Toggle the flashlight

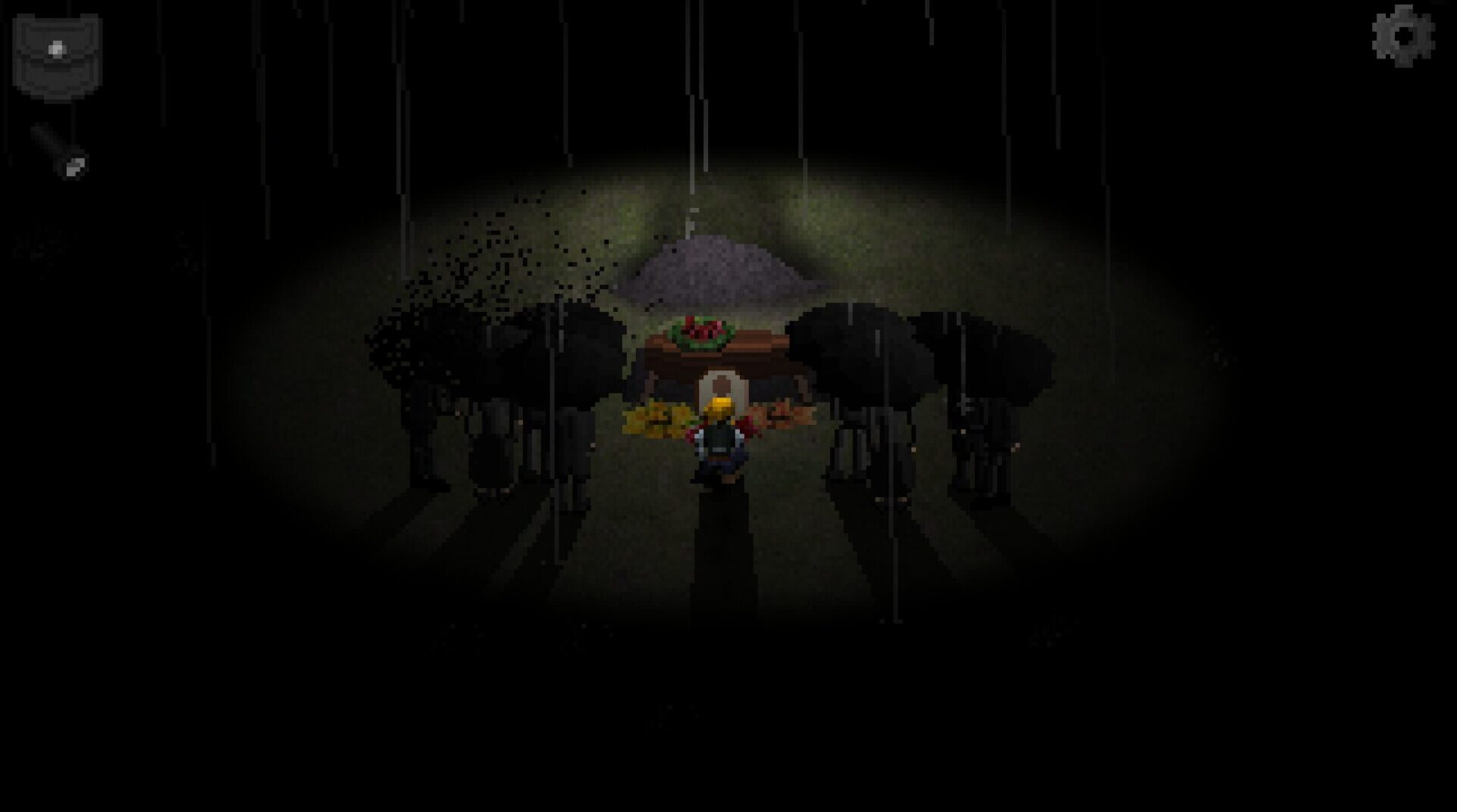(x=61, y=150)
